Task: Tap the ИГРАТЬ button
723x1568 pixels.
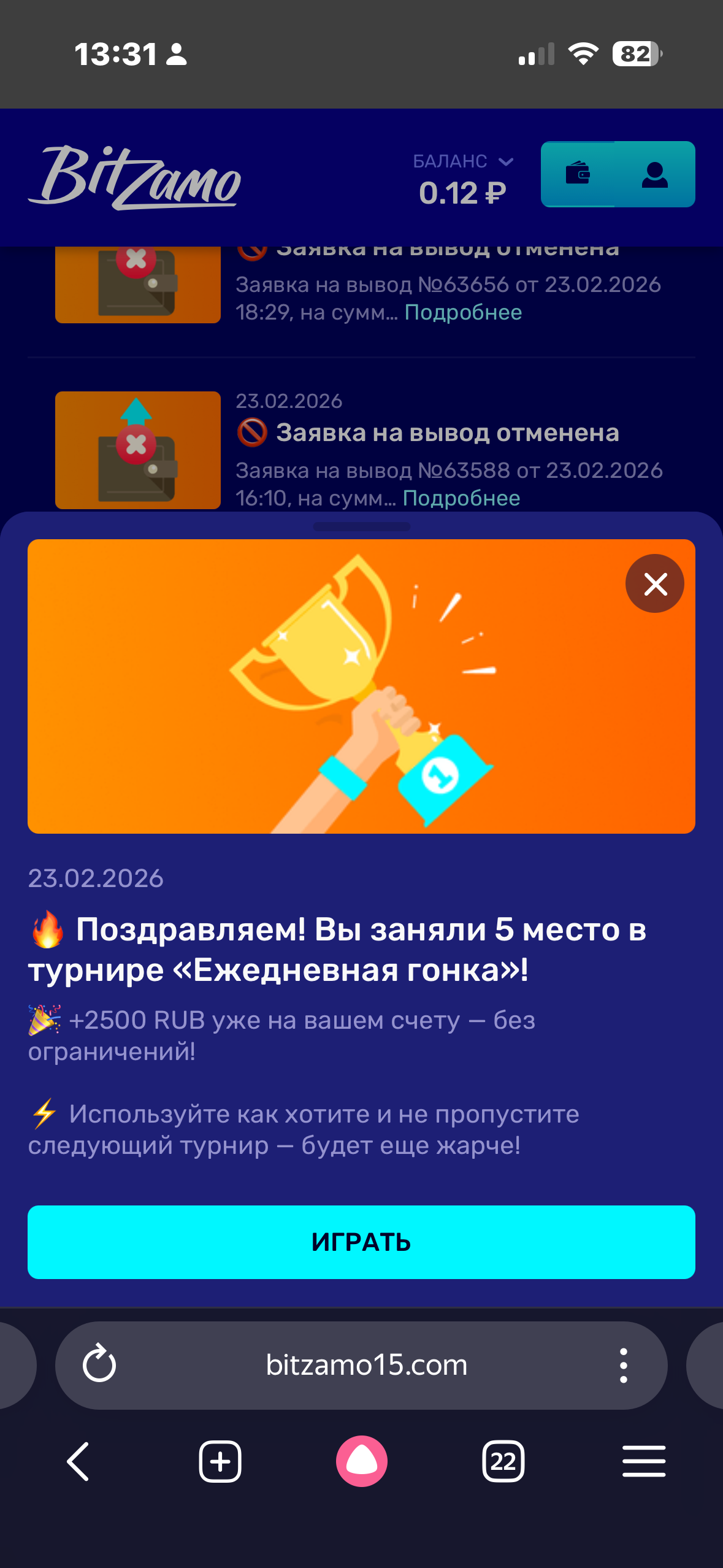Action: [x=361, y=1242]
